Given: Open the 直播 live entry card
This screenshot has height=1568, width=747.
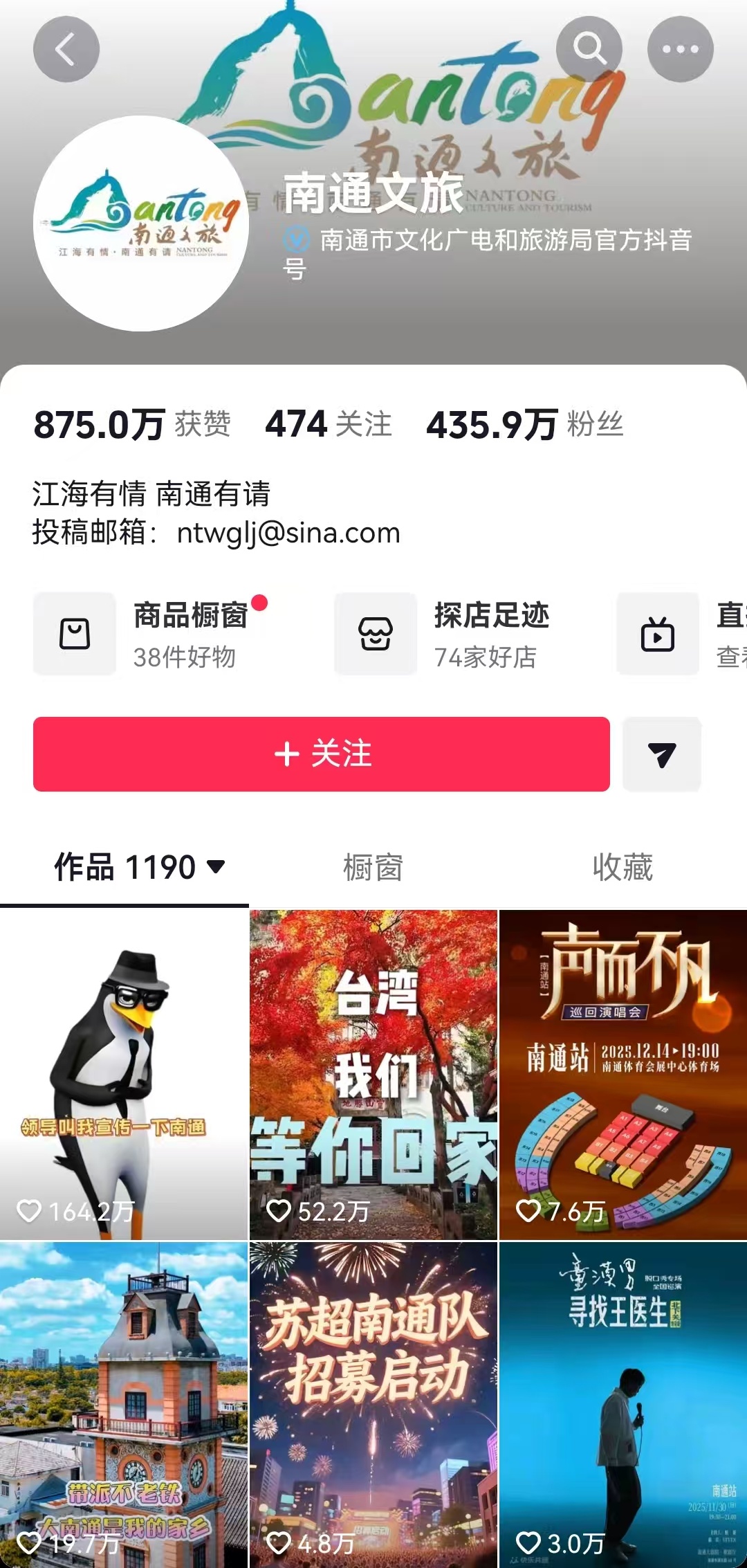Looking at the screenshot, I should pos(685,634).
